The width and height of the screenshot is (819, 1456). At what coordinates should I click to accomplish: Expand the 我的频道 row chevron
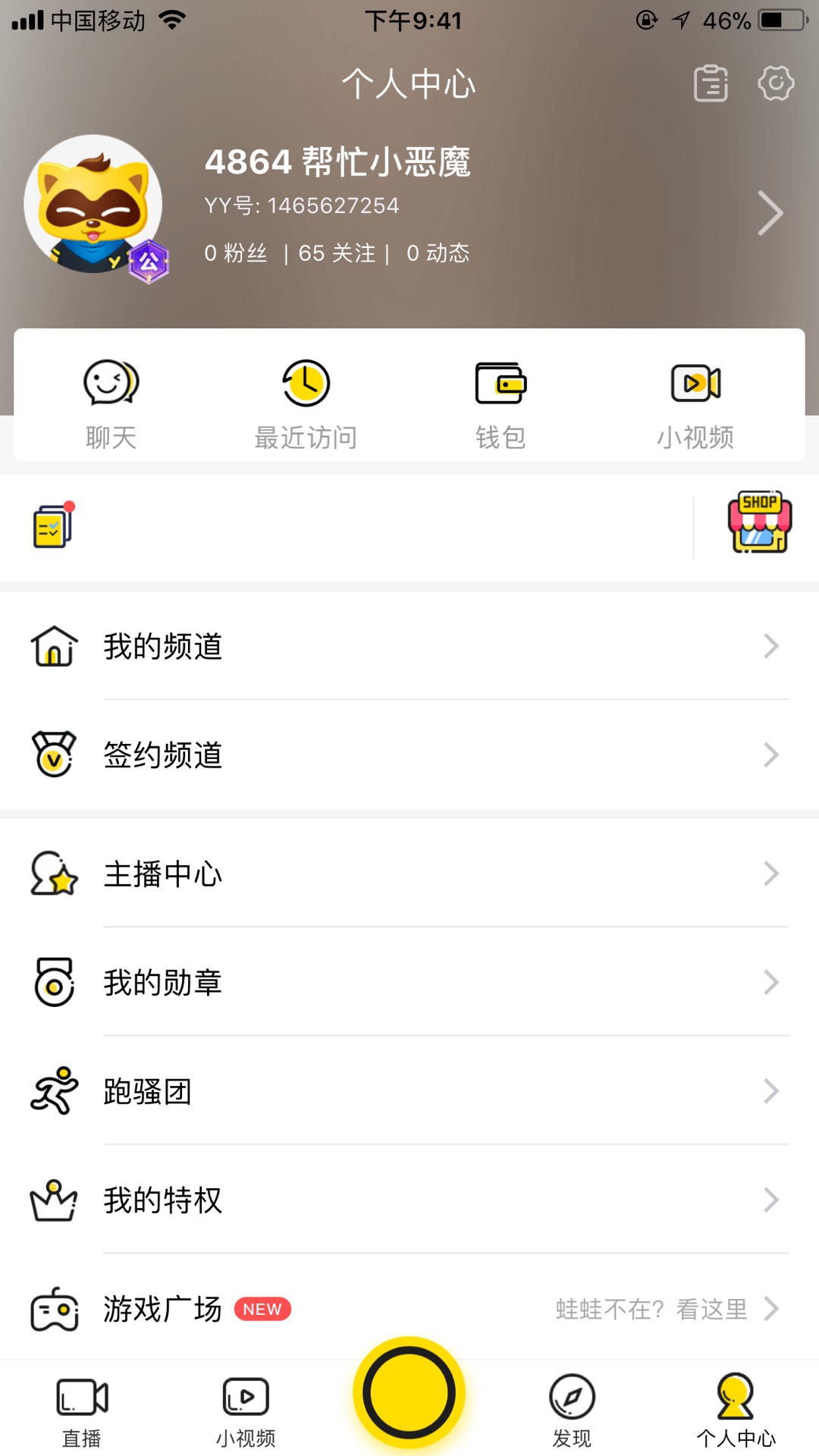point(772,646)
